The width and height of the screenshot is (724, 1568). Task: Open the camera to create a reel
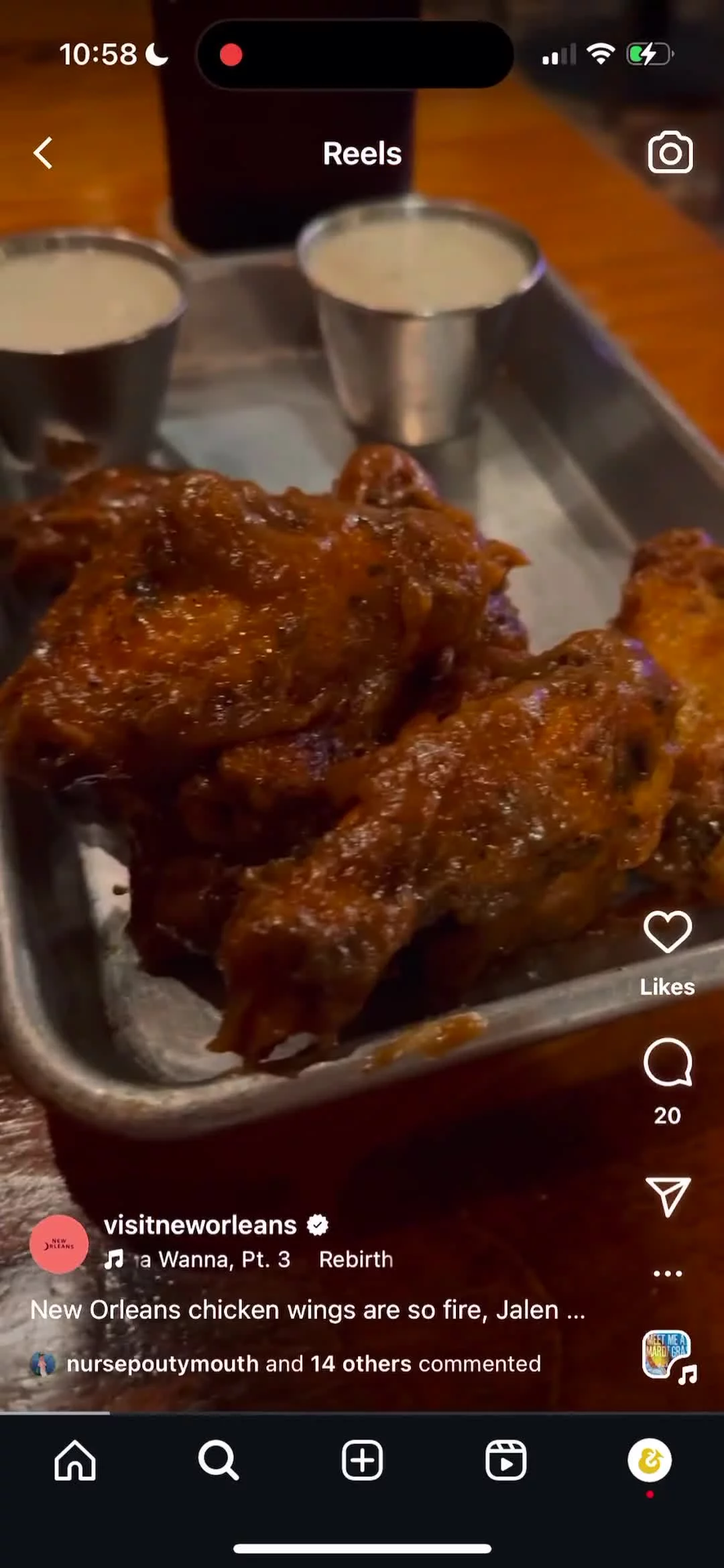pos(670,153)
